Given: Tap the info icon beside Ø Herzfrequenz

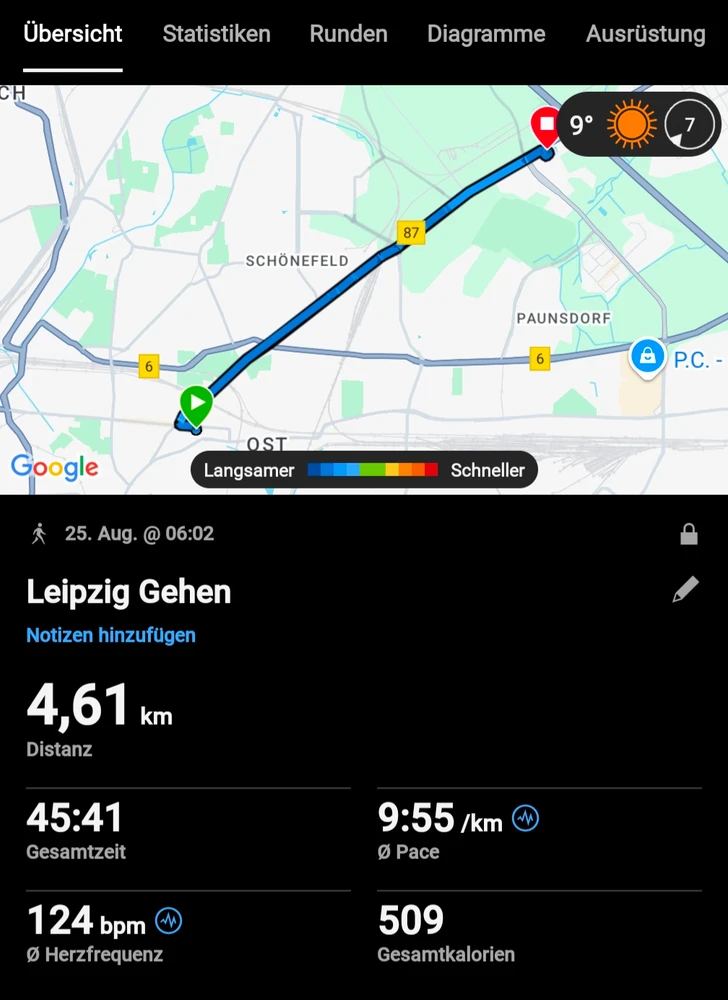Looking at the screenshot, I should (x=169, y=921).
